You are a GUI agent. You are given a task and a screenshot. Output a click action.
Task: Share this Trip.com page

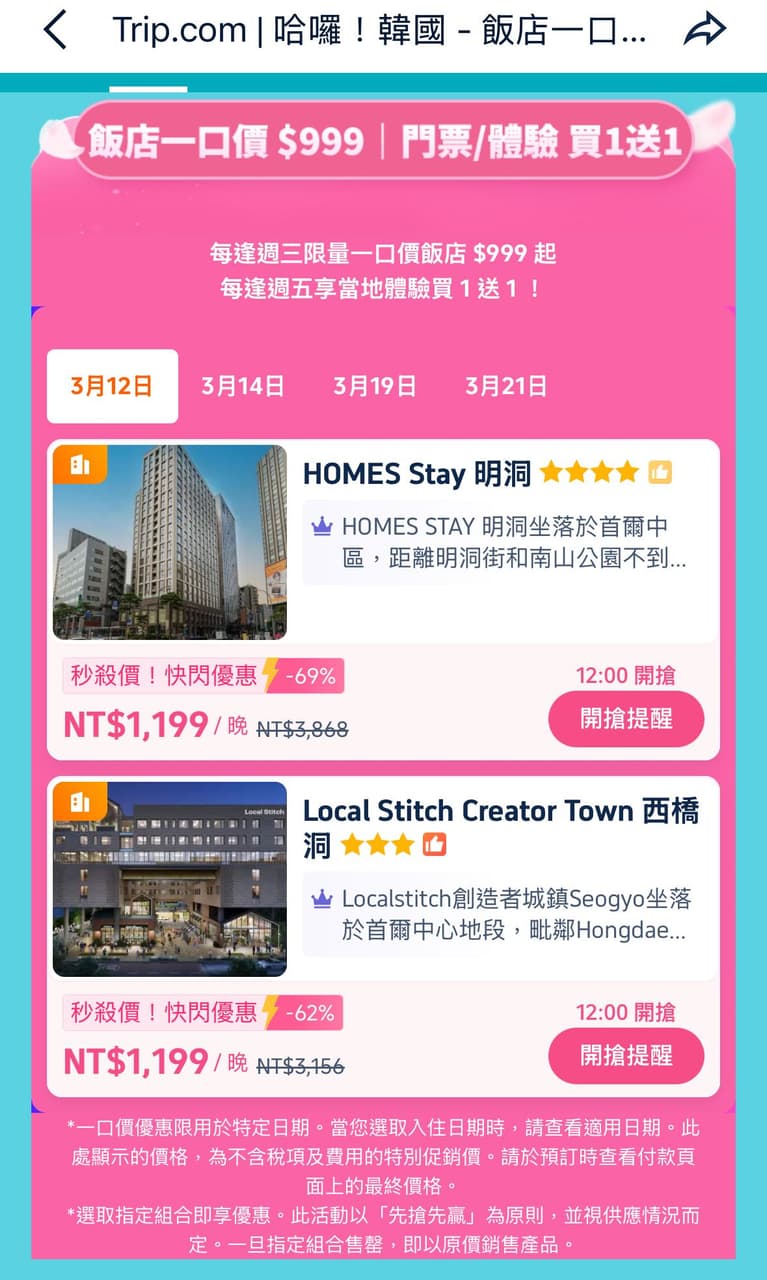(704, 31)
